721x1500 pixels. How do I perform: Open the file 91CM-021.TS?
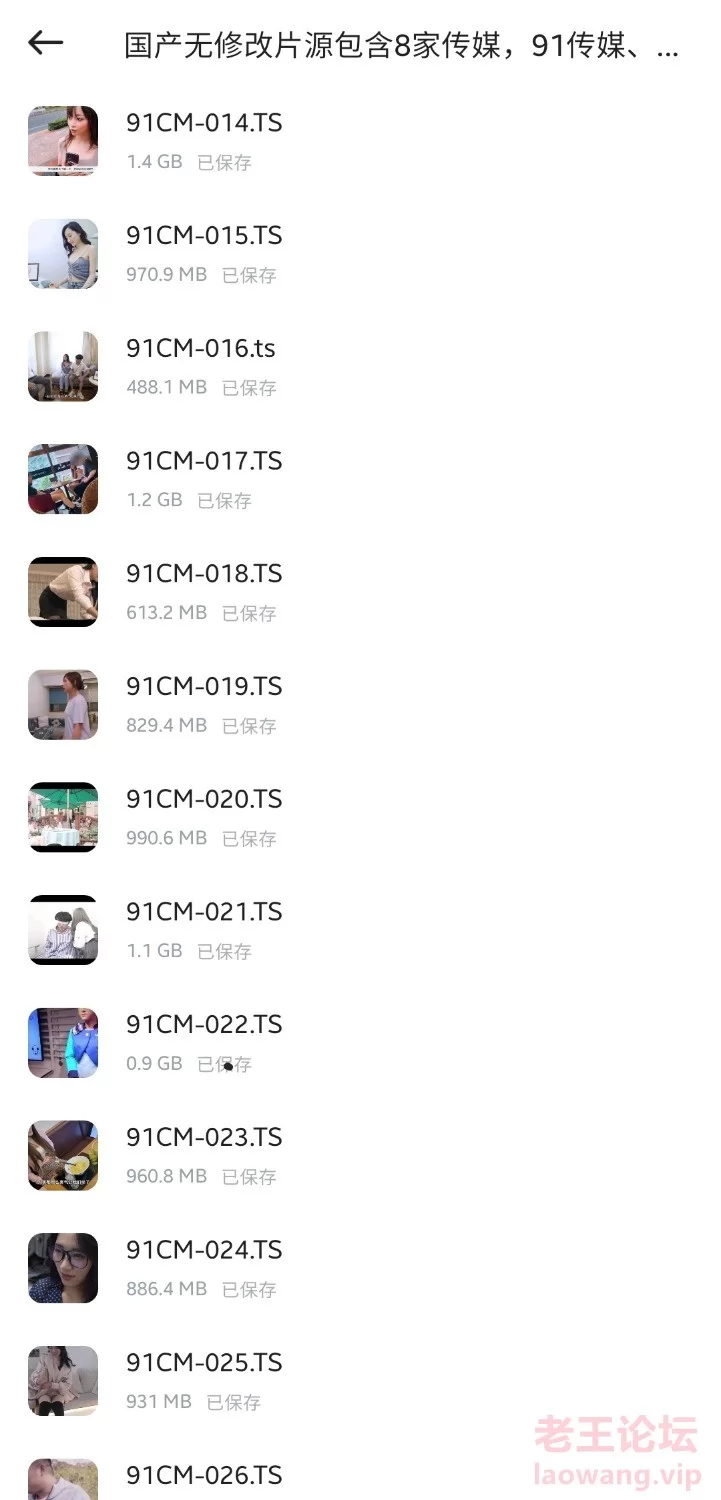coord(204,913)
